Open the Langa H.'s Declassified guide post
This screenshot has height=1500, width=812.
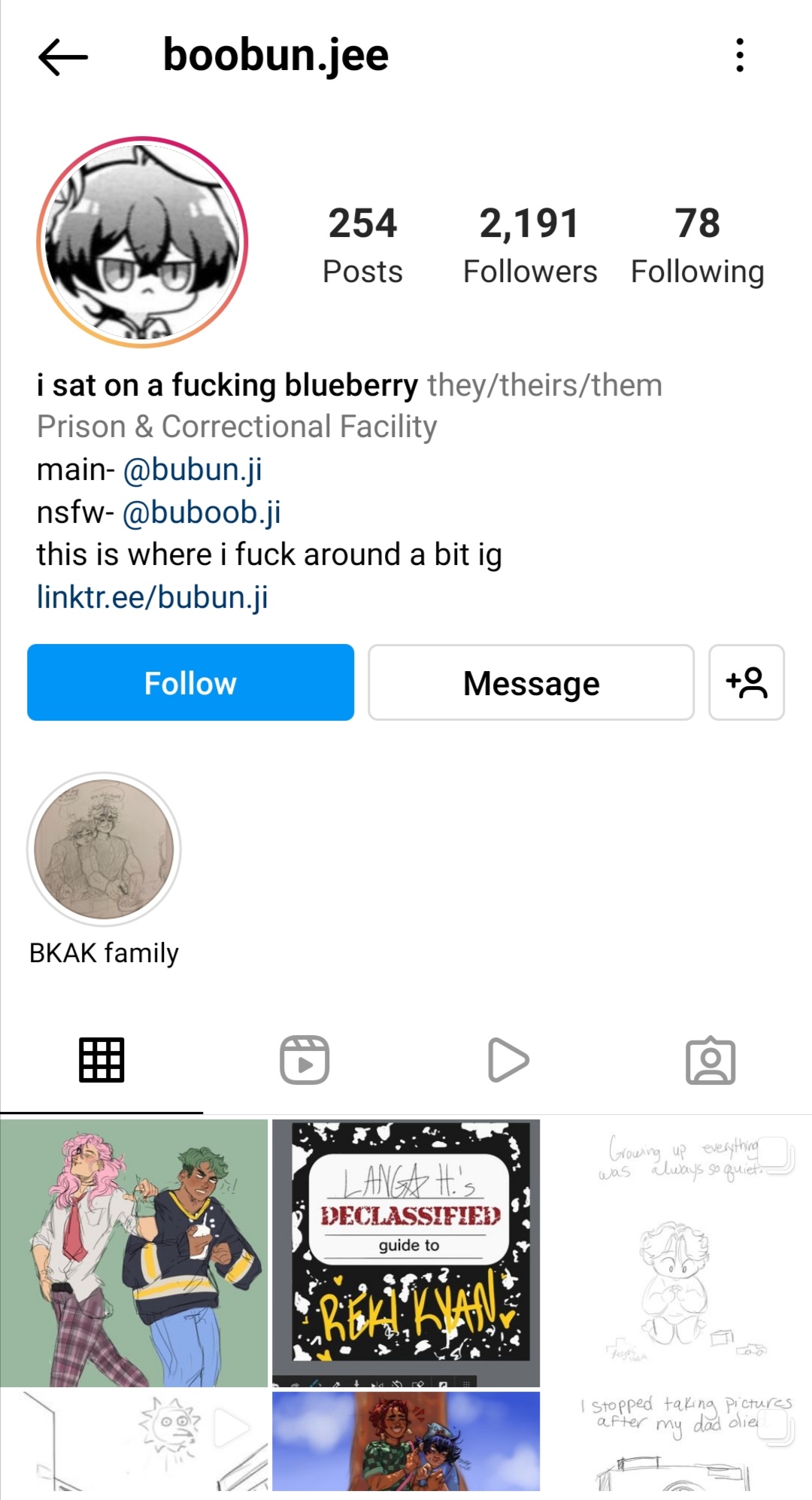[x=406, y=1253]
